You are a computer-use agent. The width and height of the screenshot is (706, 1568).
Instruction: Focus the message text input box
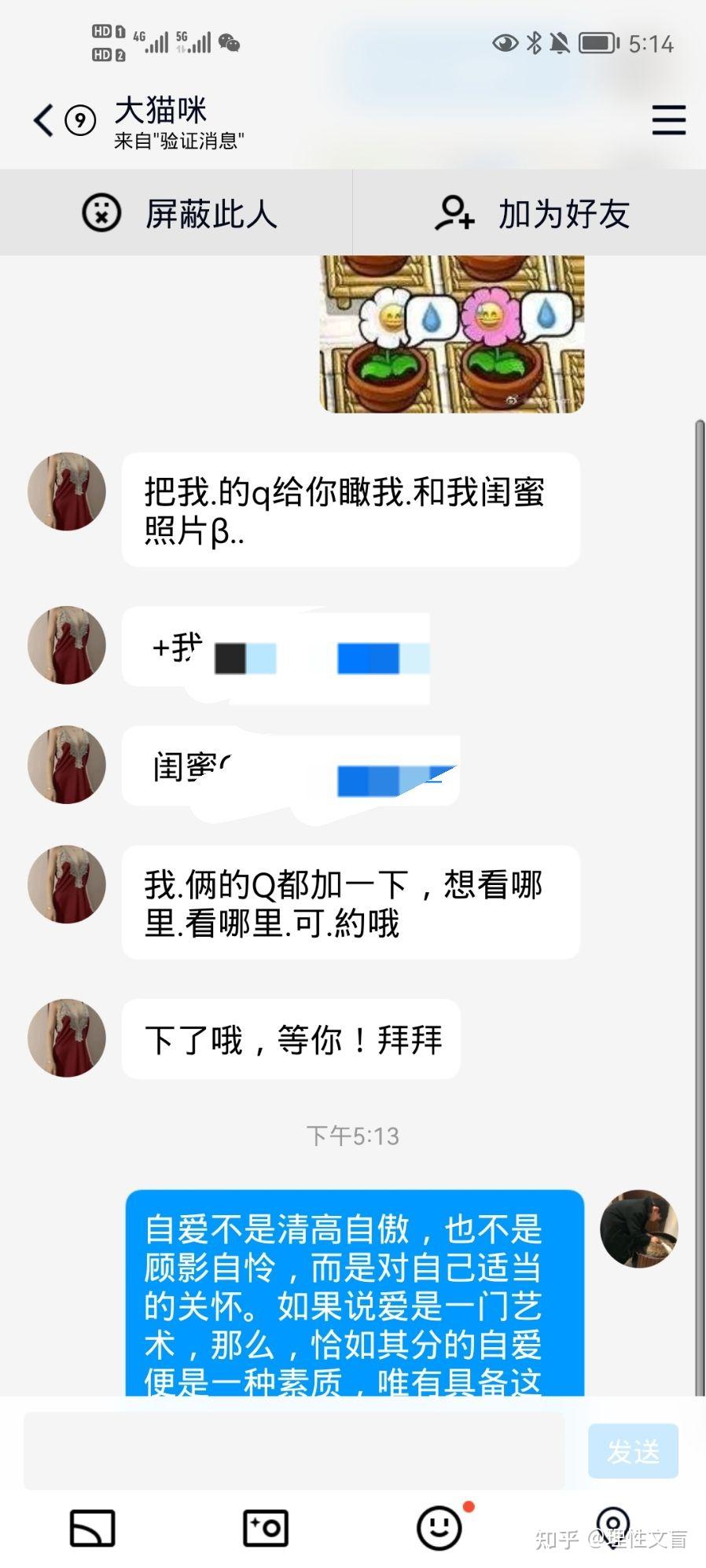tap(293, 1451)
